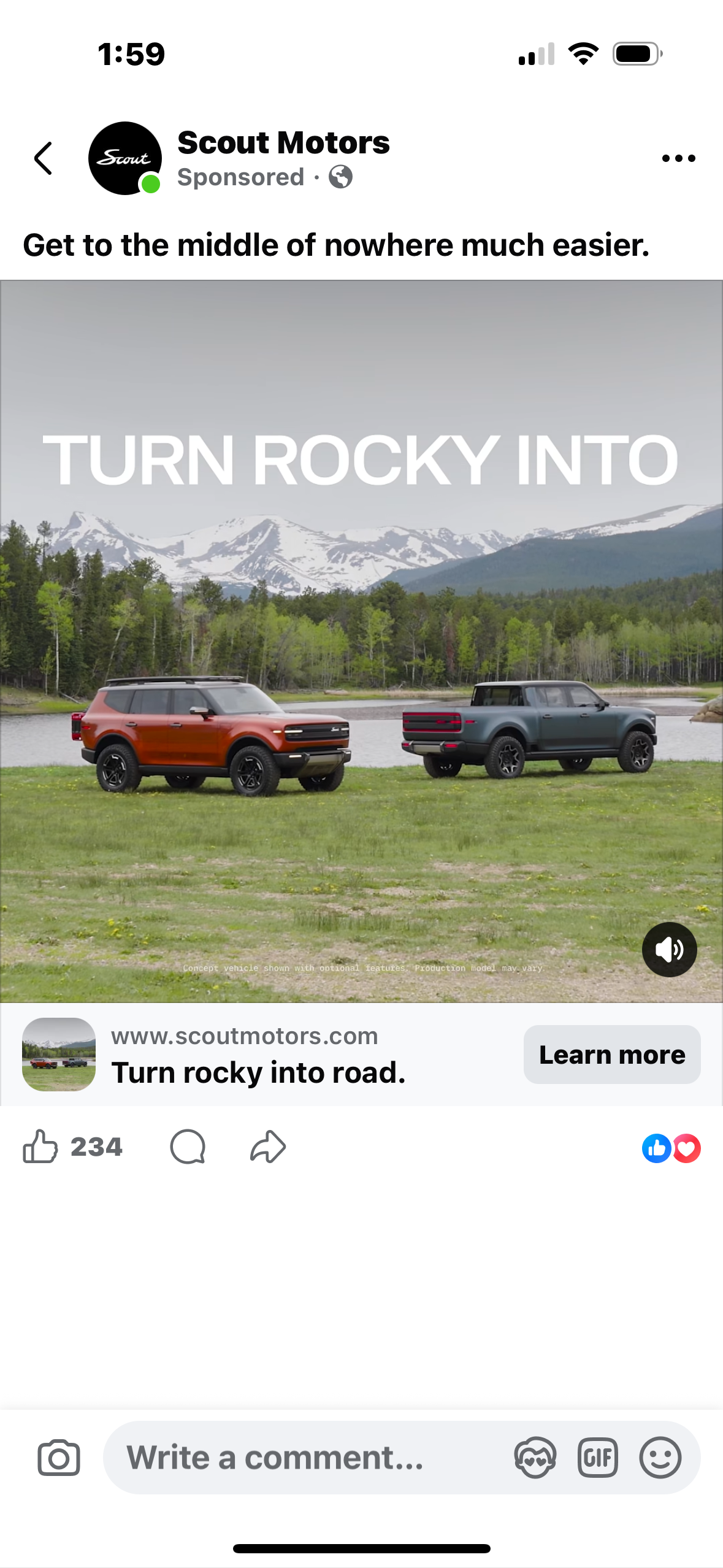Play or pause the Scout ad video
This screenshot has width=723, height=1568.
(361, 675)
